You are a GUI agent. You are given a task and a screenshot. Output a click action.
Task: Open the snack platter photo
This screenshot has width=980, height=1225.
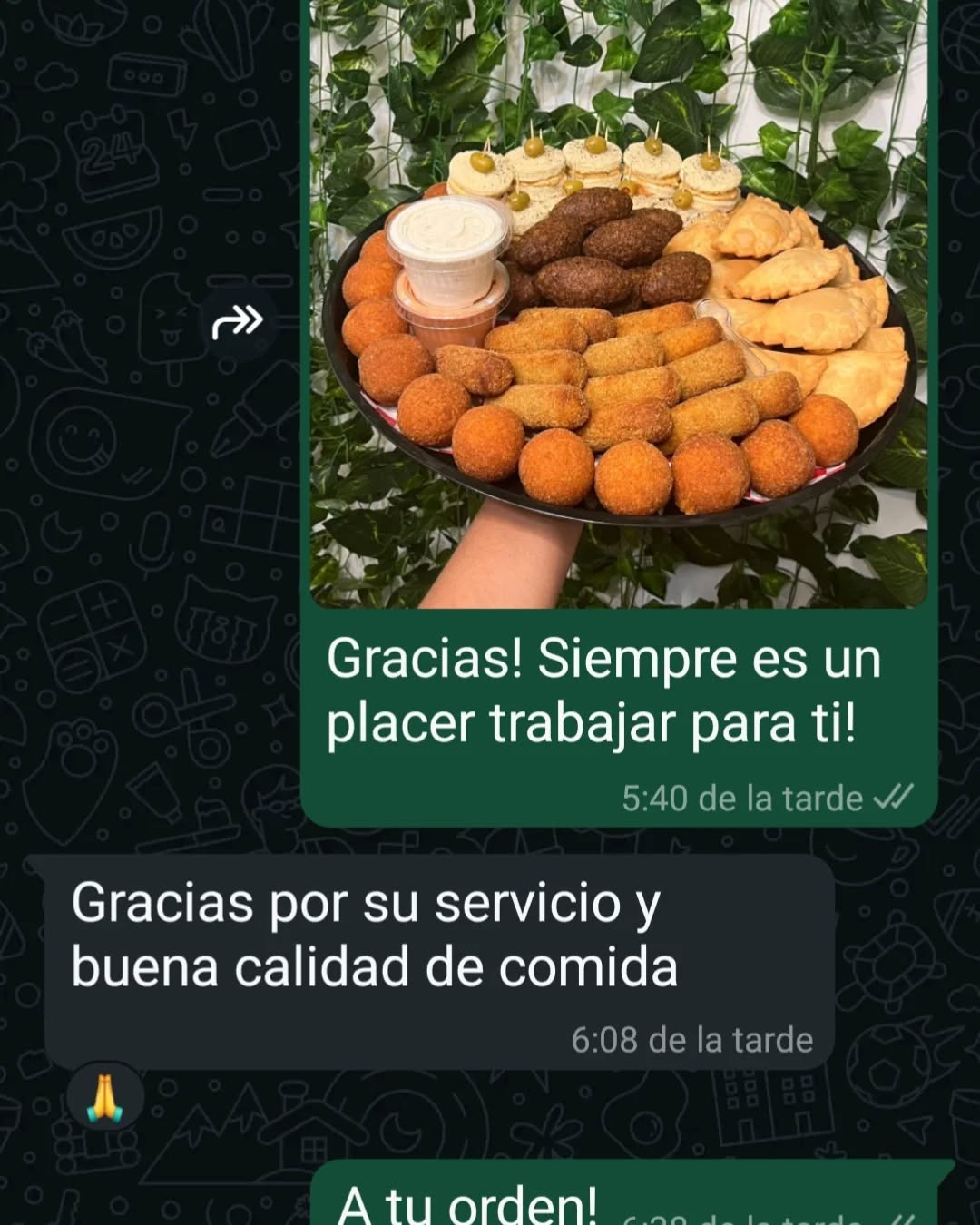coord(618,304)
